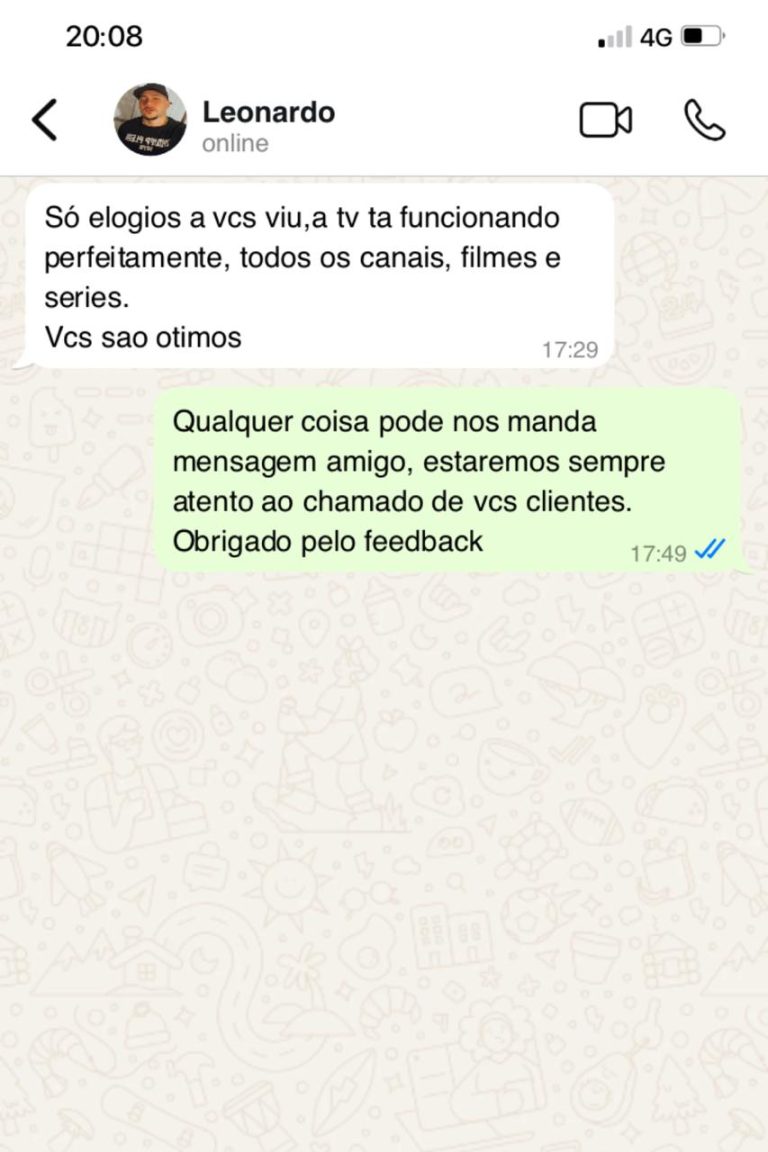Viewport: 768px width, 1152px height.
Task: Start a voice call with Leonardo
Action: pos(704,120)
